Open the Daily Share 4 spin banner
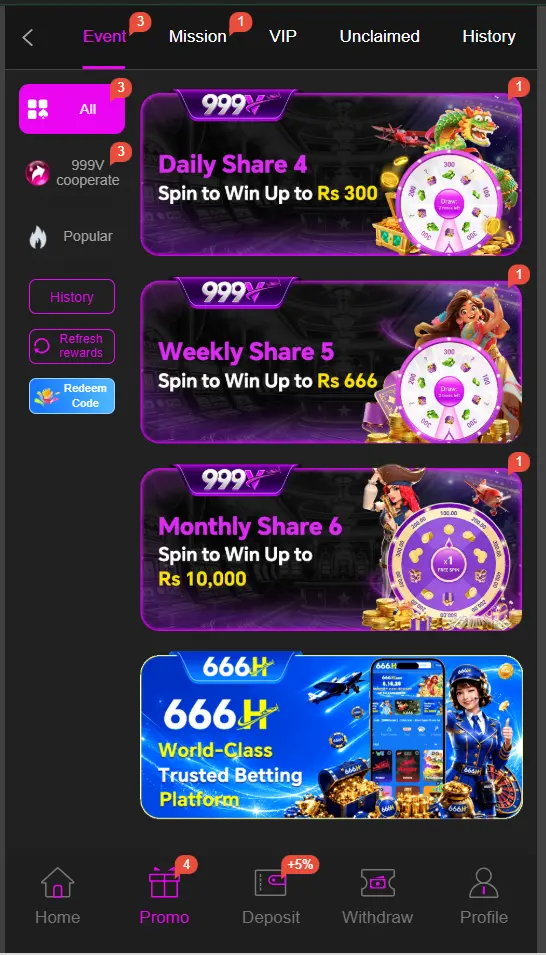 click(332, 173)
